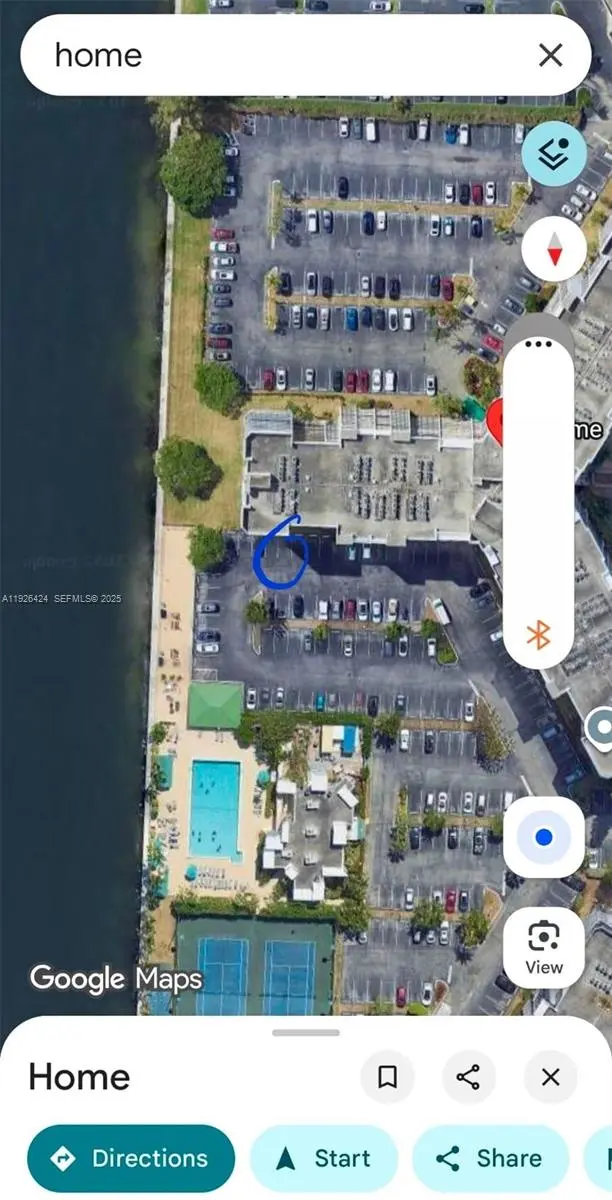Image resolution: width=612 pixels, height=1200 pixels.
Task: Tap the search field showing home
Action: tap(280, 56)
